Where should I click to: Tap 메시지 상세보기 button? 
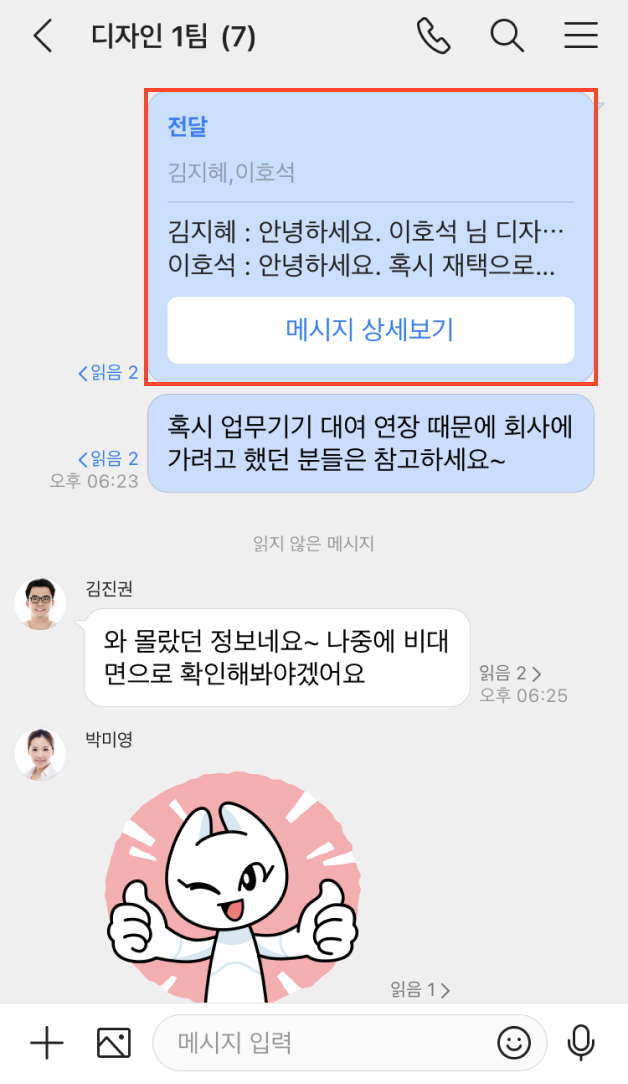pos(370,330)
